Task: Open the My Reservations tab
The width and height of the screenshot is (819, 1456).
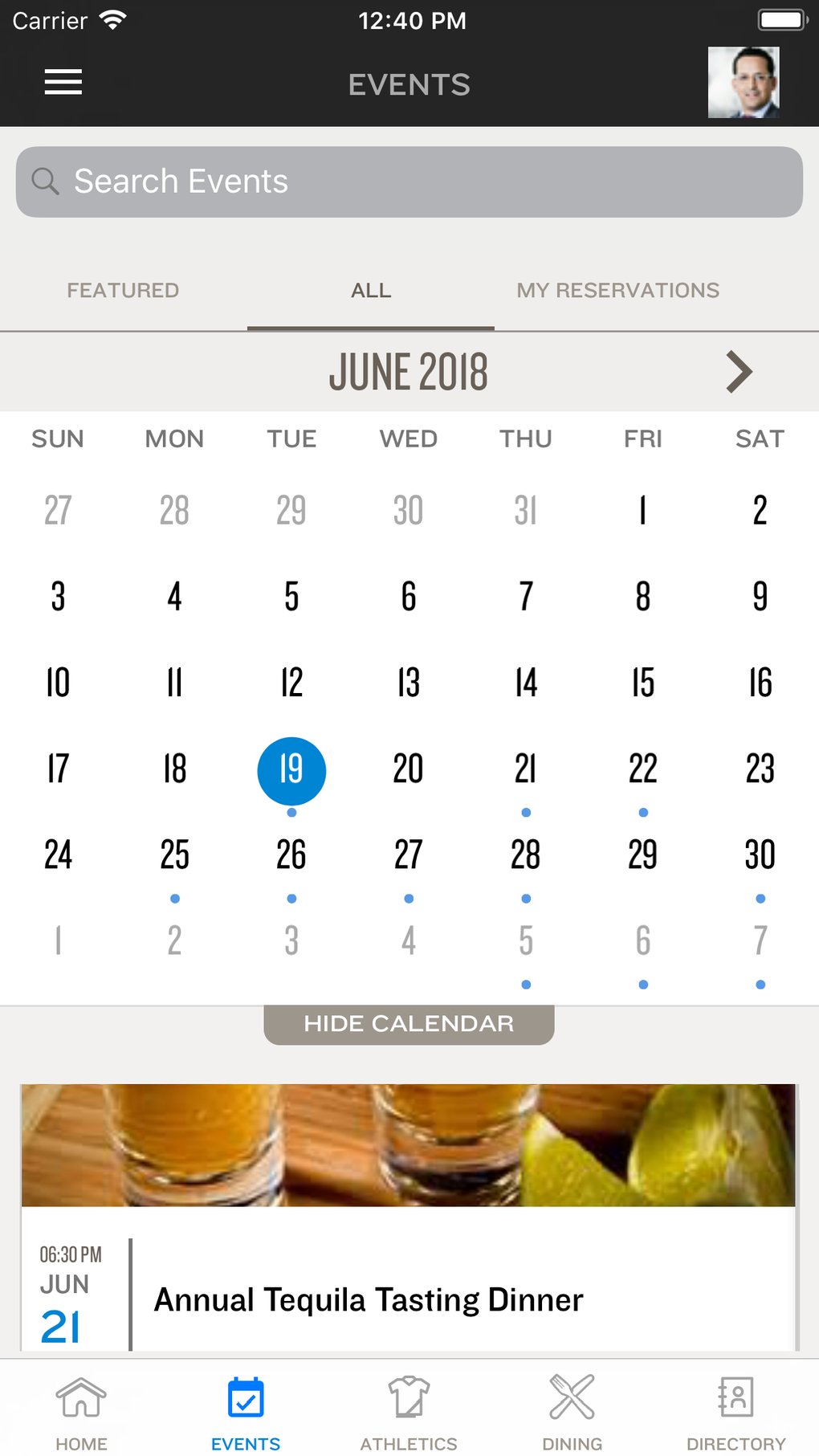Action: point(617,290)
